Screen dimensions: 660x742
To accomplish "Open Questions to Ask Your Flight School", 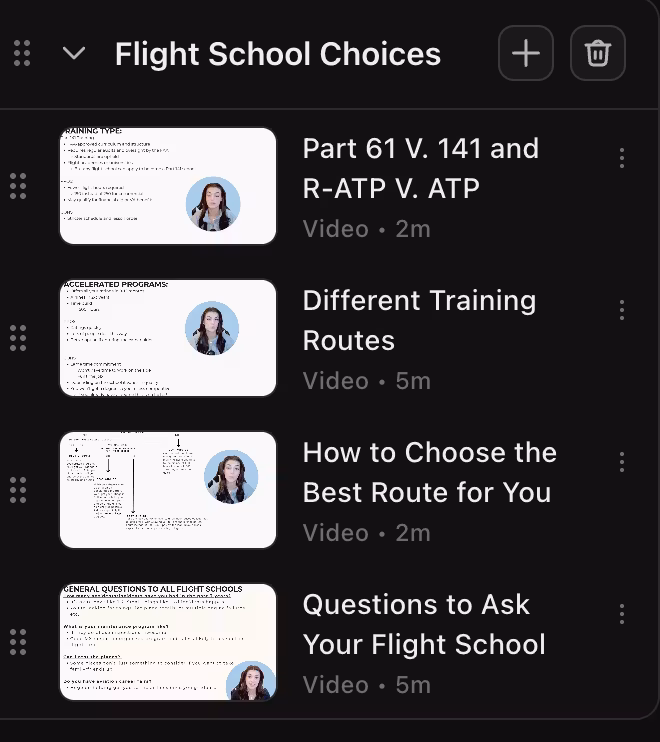I will pyautogui.click(x=424, y=624).
